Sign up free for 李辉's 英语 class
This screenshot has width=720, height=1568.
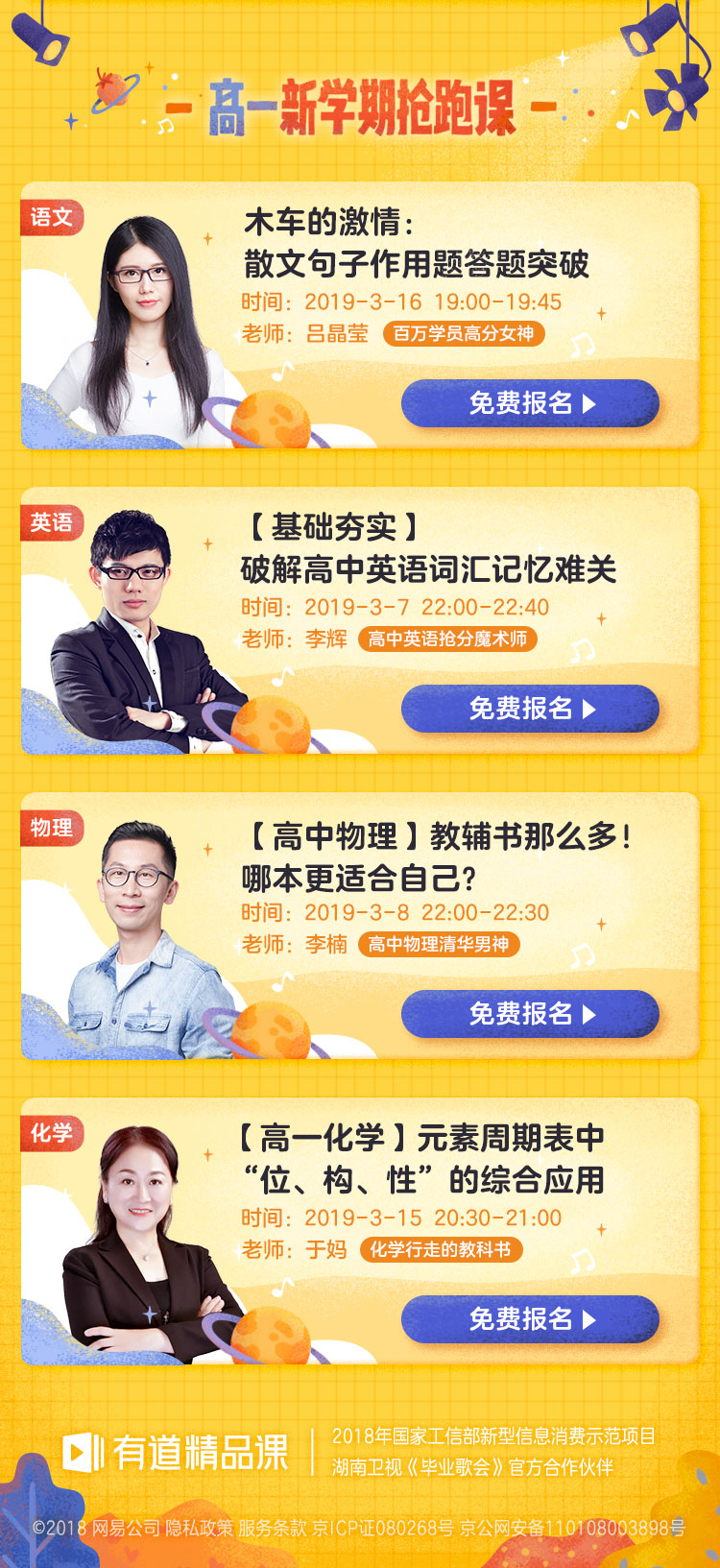click(x=530, y=709)
